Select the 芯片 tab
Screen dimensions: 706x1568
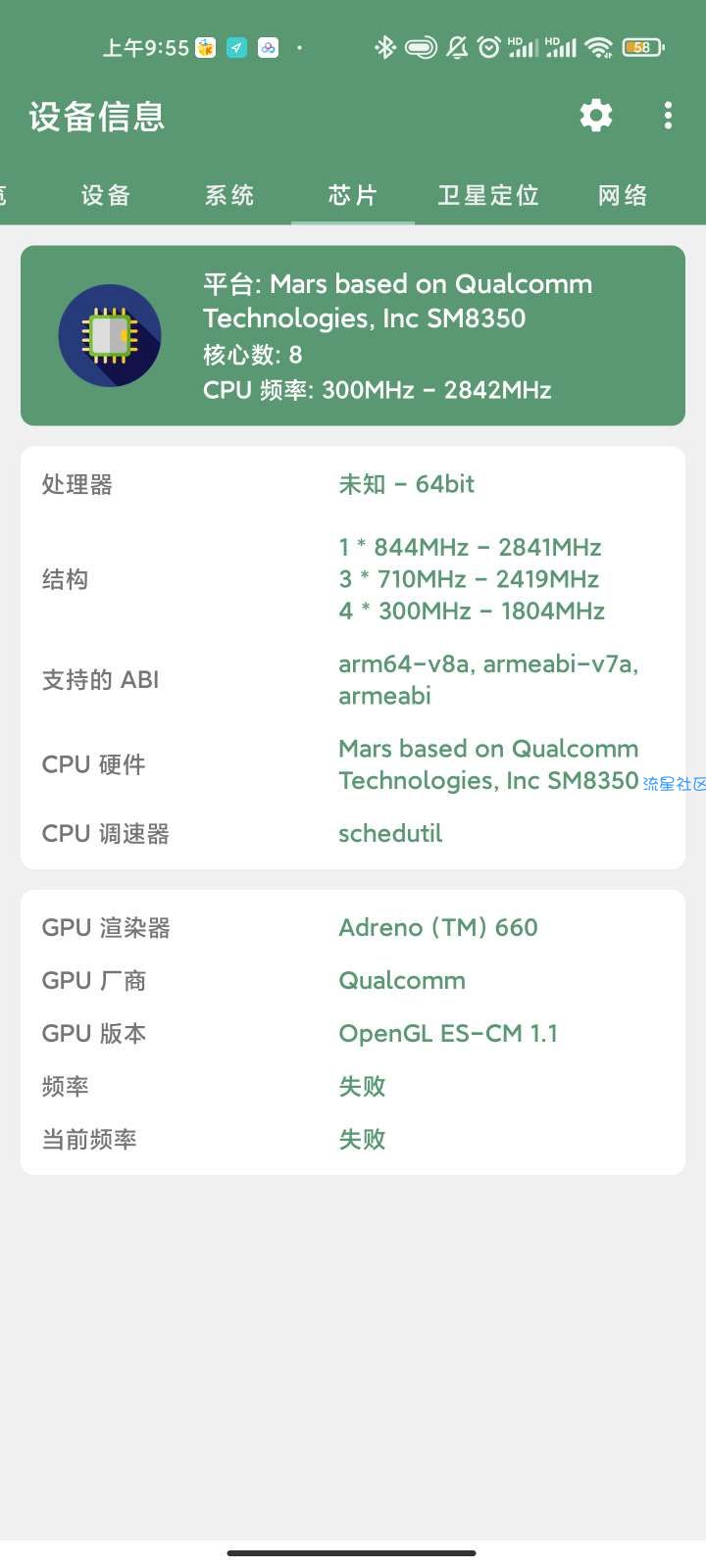353,195
